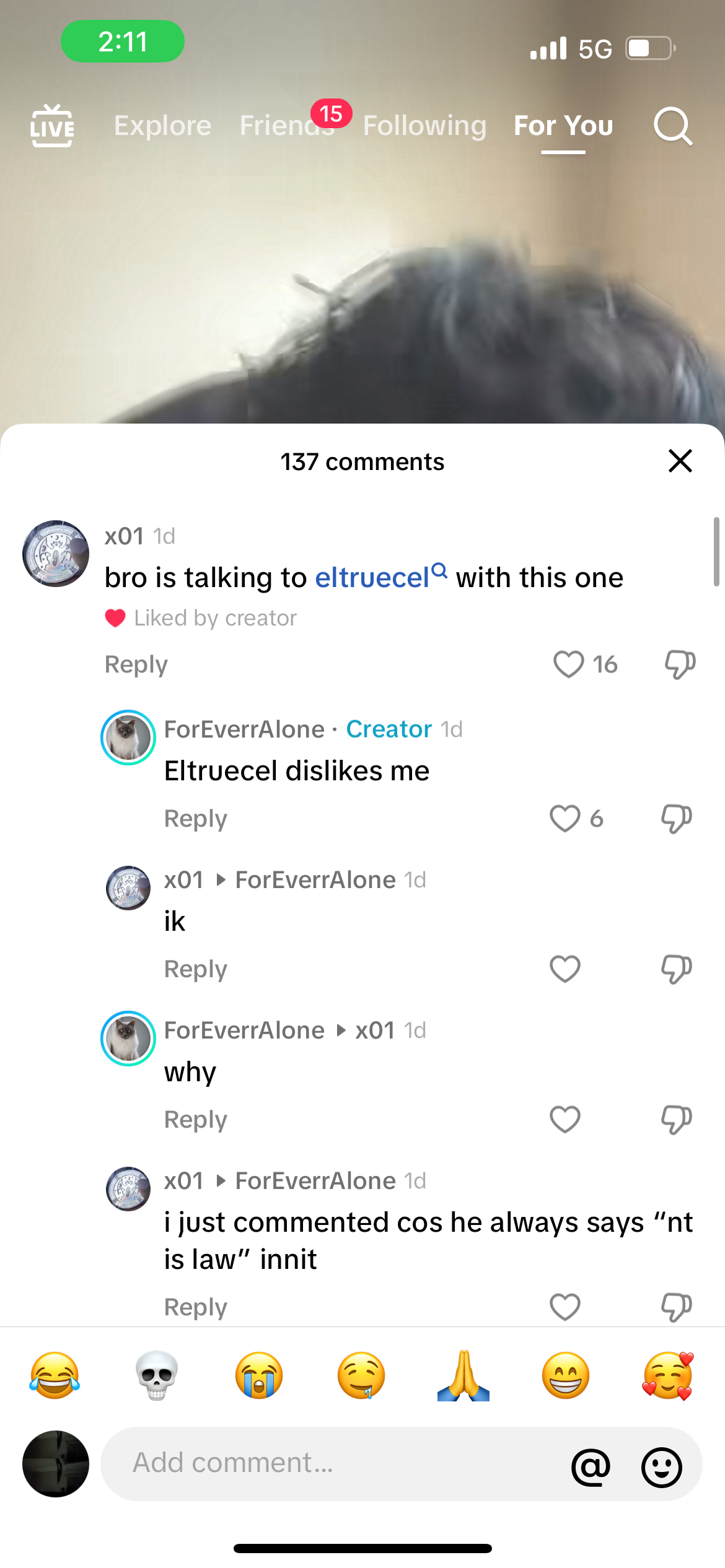The height and width of the screenshot is (1568, 725).
Task: Reply to x01's top comment
Action: click(x=136, y=664)
